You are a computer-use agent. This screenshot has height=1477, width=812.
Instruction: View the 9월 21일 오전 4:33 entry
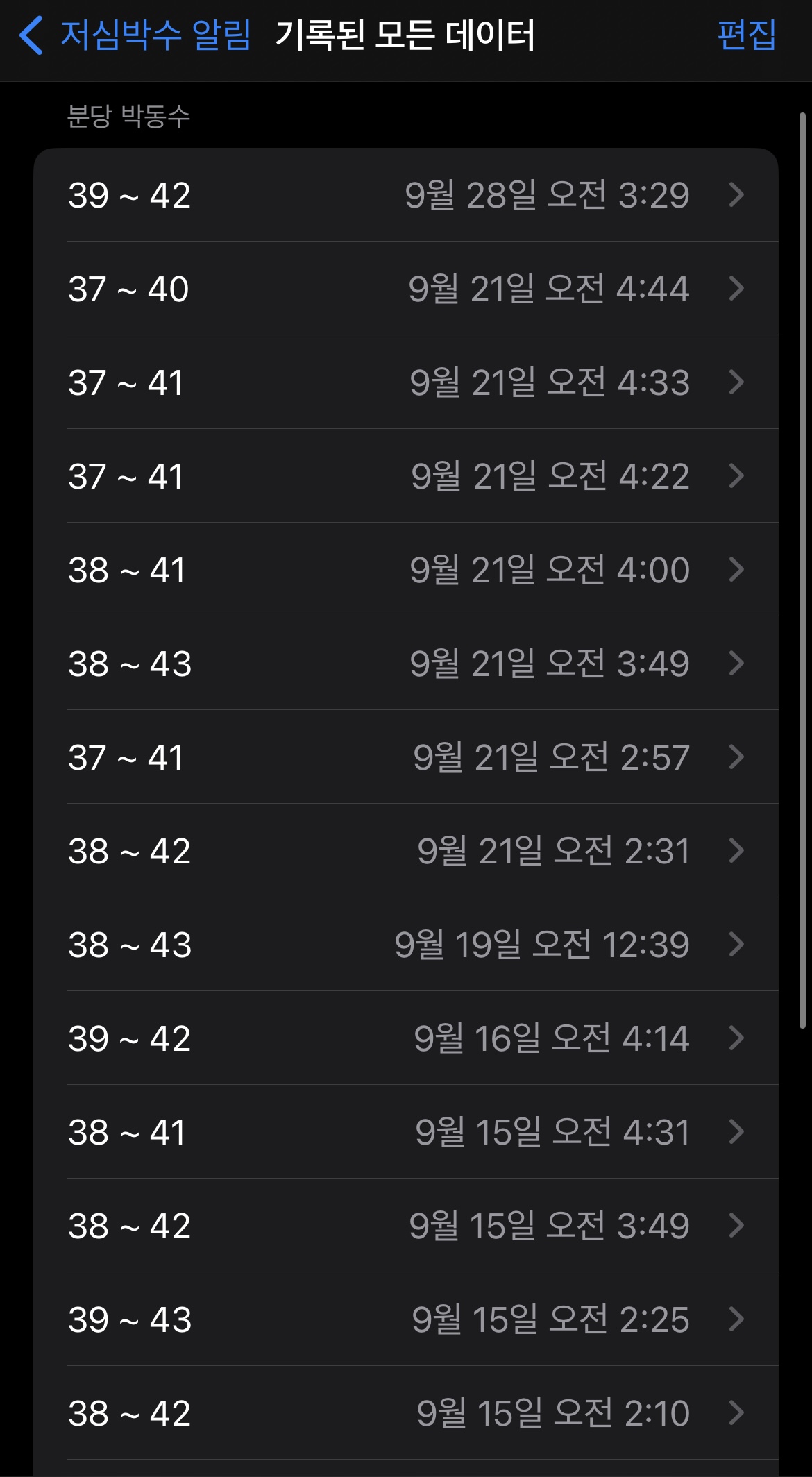pos(406,382)
